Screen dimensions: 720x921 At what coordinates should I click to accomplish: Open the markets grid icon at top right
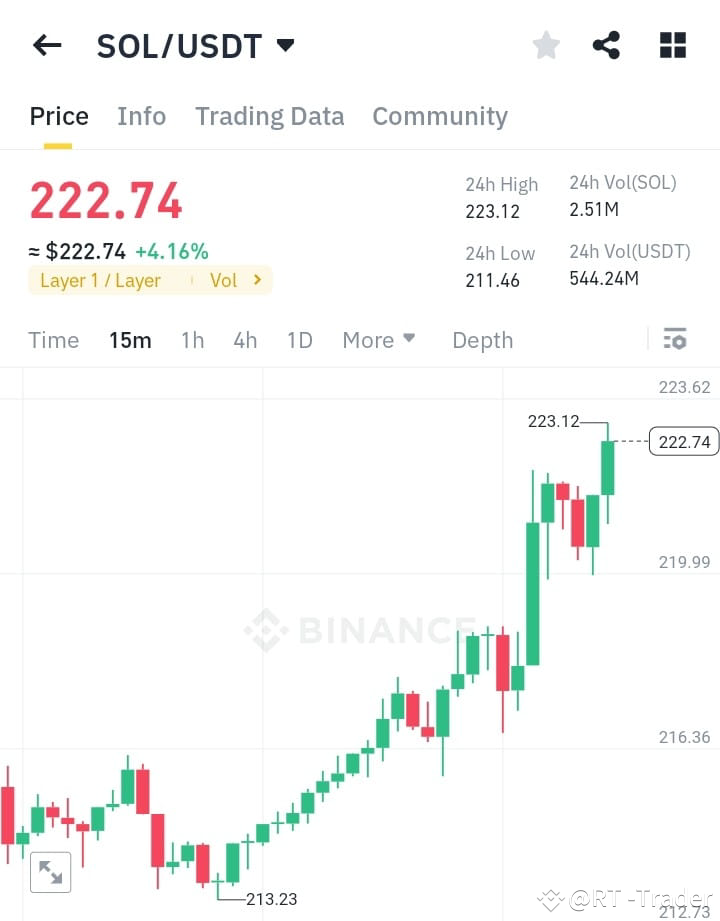coord(671,44)
